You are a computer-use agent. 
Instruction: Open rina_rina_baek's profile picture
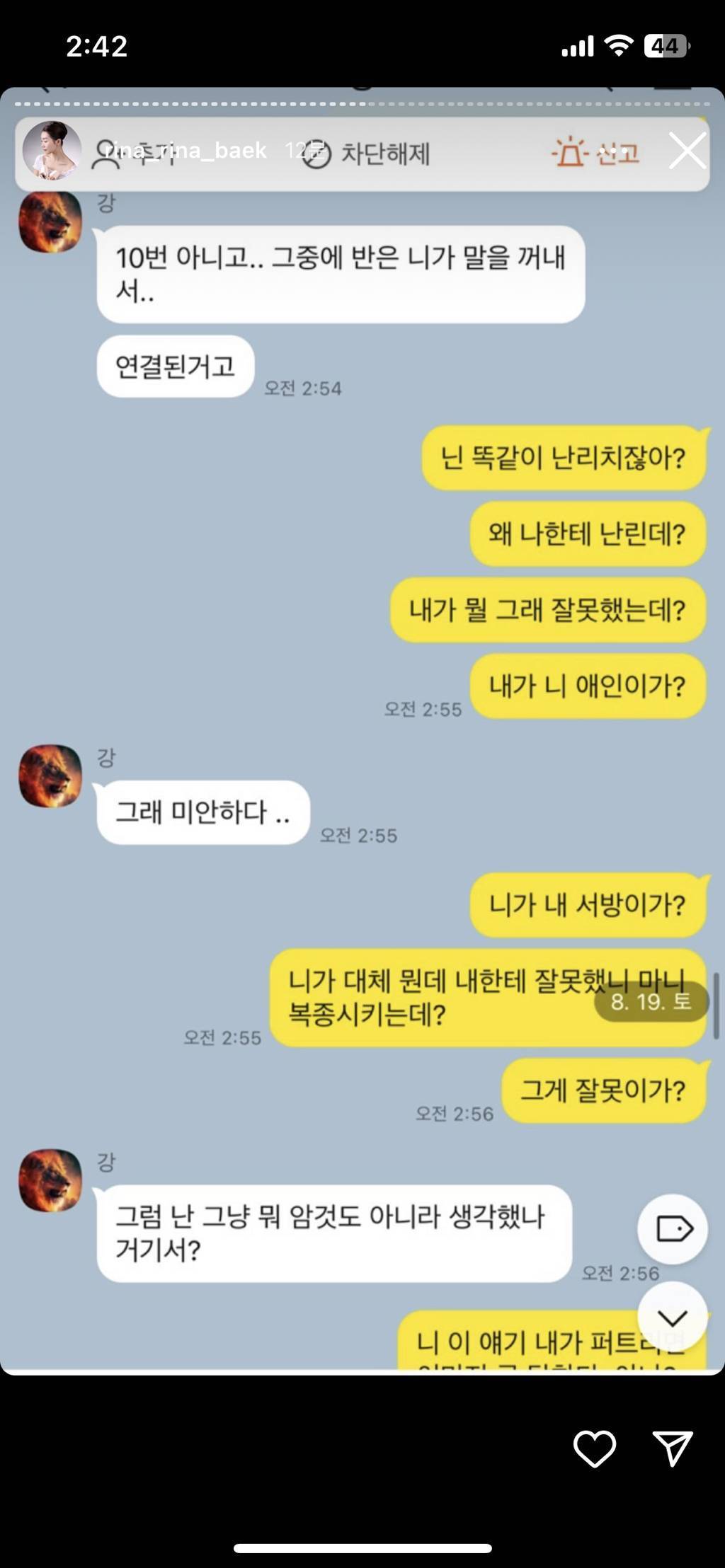[x=52, y=151]
